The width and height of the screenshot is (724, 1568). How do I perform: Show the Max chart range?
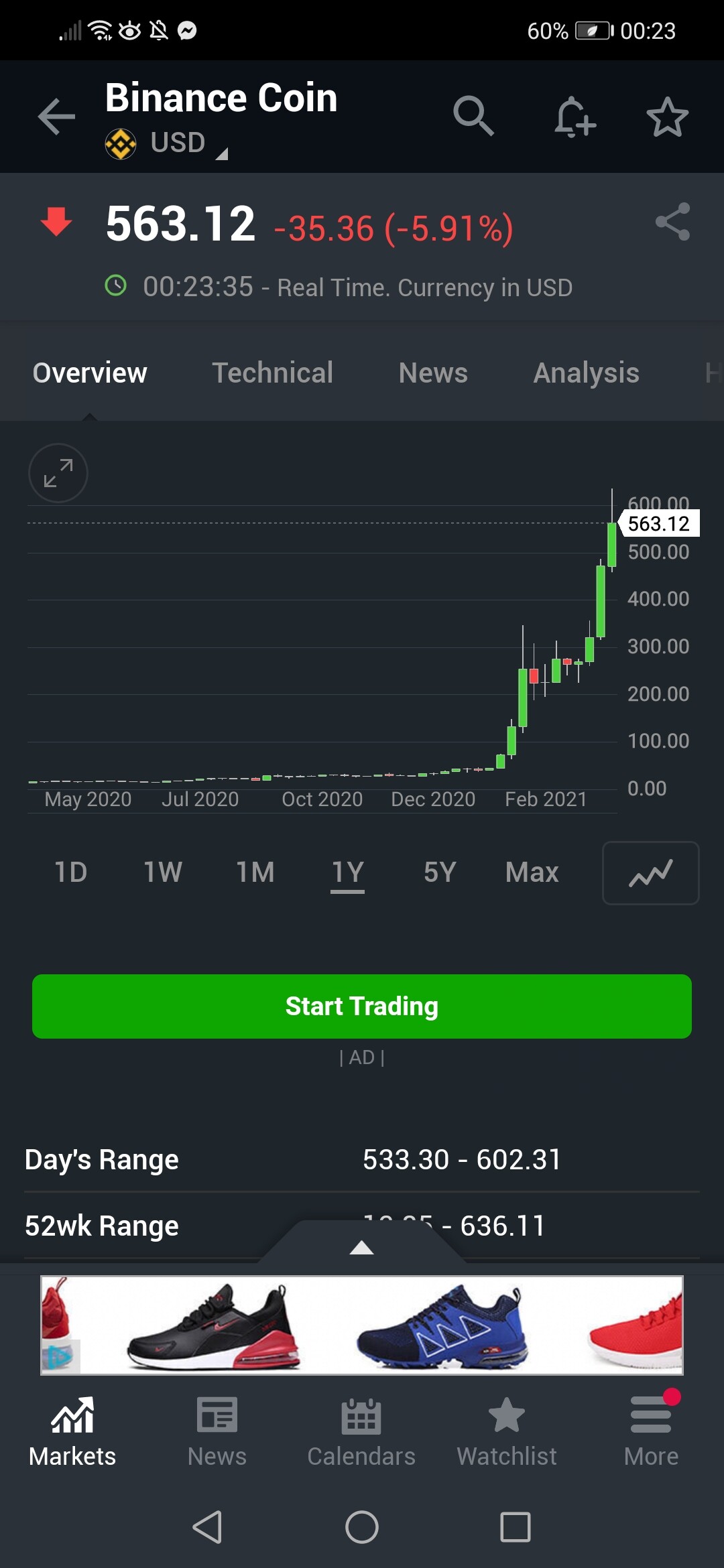[532, 872]
